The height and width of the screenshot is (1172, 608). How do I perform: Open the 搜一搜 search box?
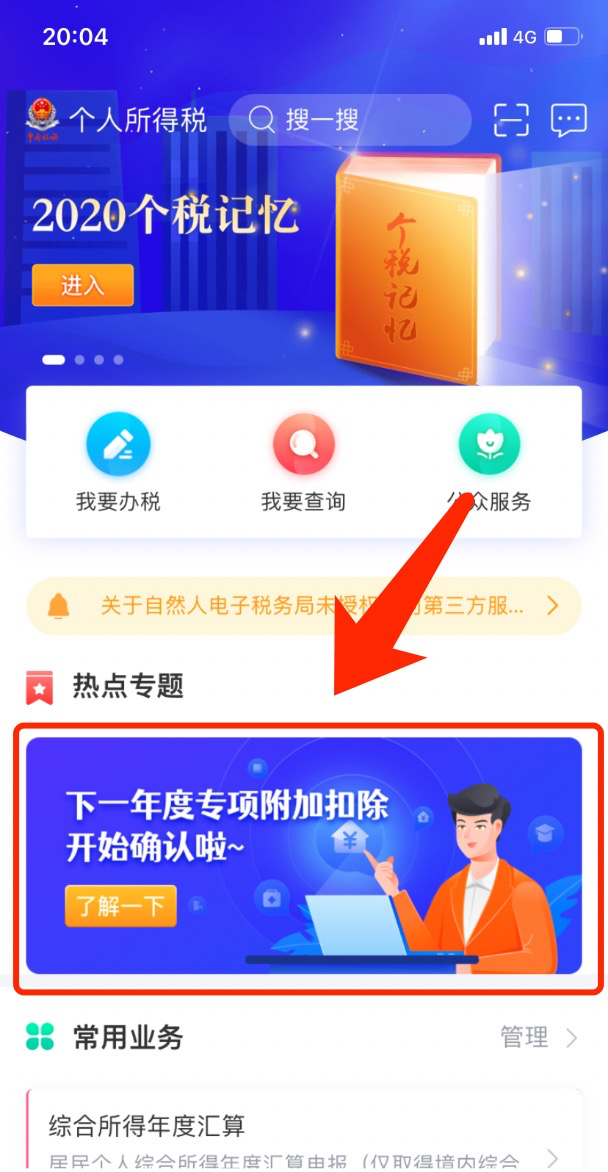348,121
